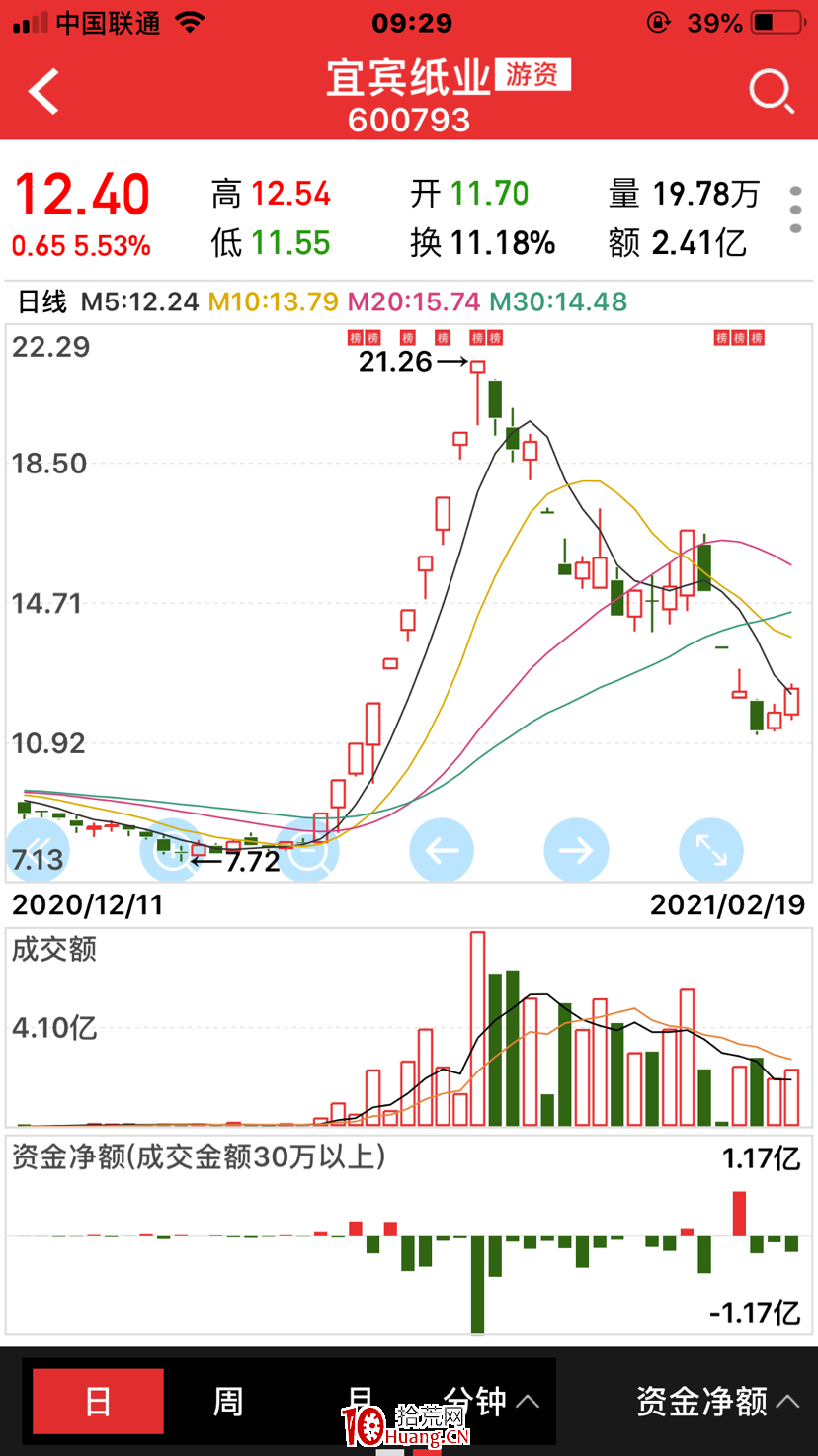Select the 日 daily chart tab

click(98, 1401)
